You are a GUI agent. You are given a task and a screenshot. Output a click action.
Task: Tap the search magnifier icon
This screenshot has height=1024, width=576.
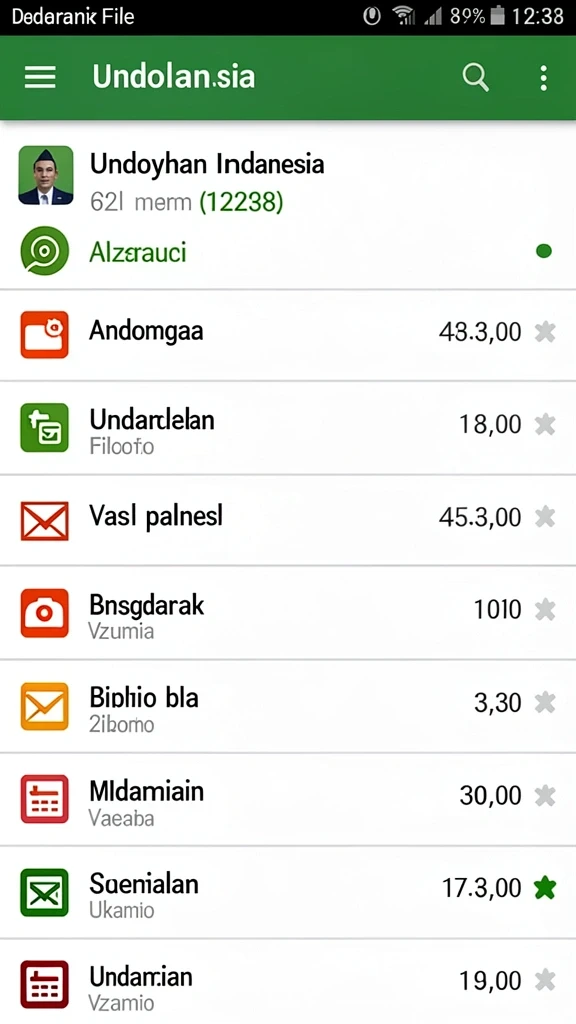[475, 78]
